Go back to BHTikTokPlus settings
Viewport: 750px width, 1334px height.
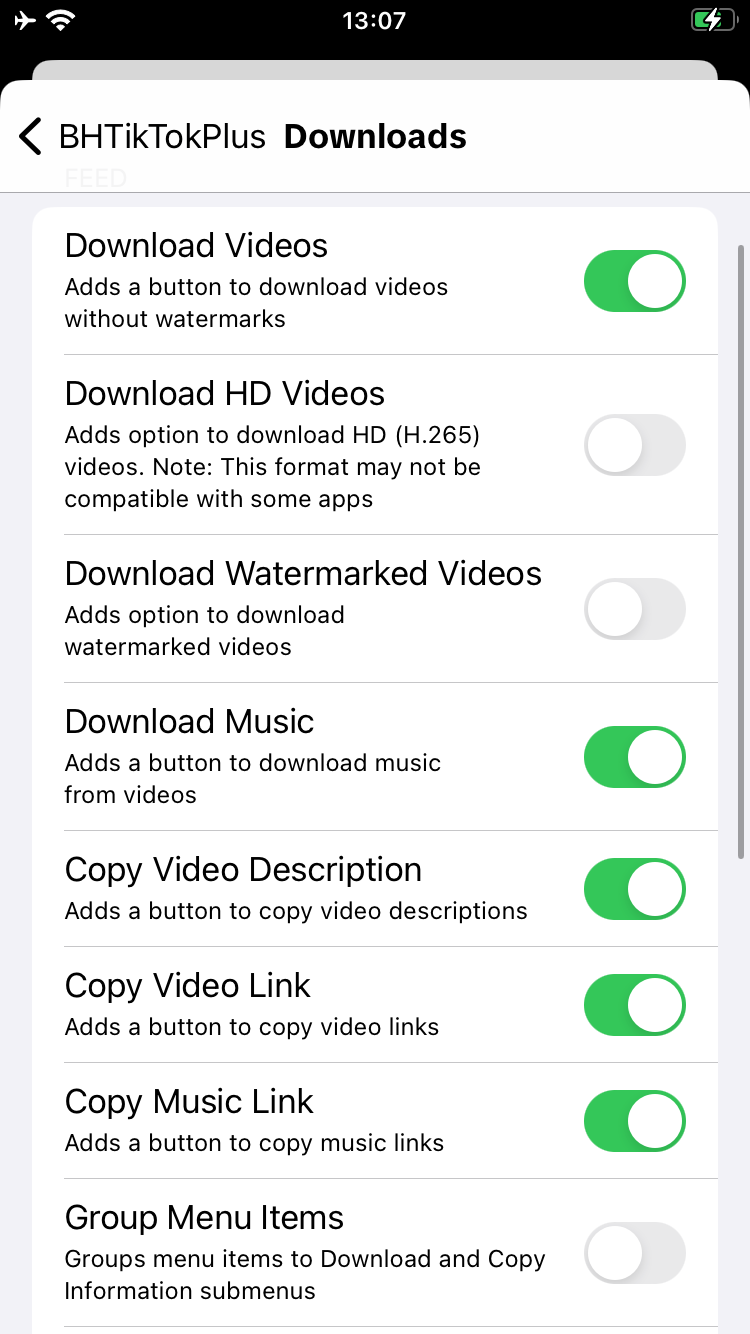(142, 136)
